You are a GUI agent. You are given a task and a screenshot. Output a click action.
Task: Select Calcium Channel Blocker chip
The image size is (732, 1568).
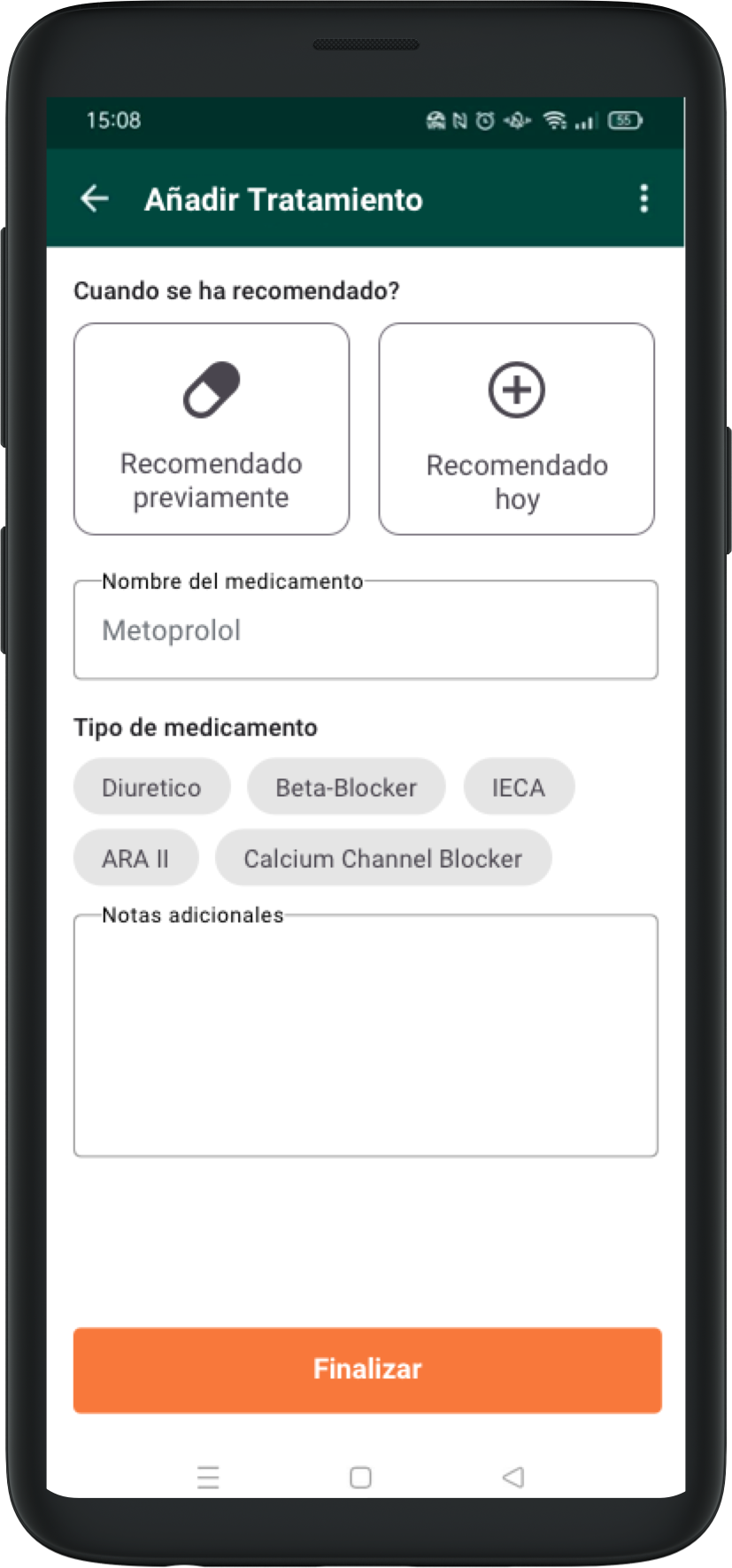tap(383, 858)
